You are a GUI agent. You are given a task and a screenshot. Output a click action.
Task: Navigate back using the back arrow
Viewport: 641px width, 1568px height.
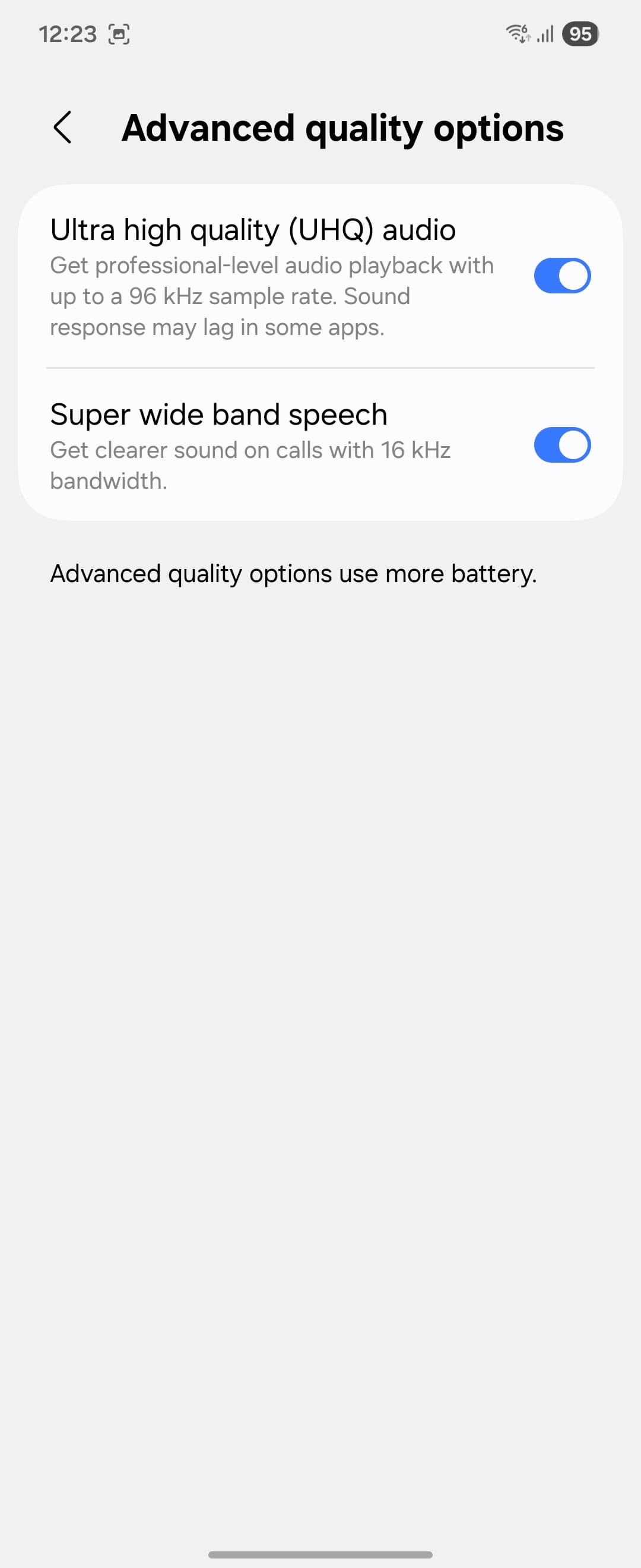point(64,127)
